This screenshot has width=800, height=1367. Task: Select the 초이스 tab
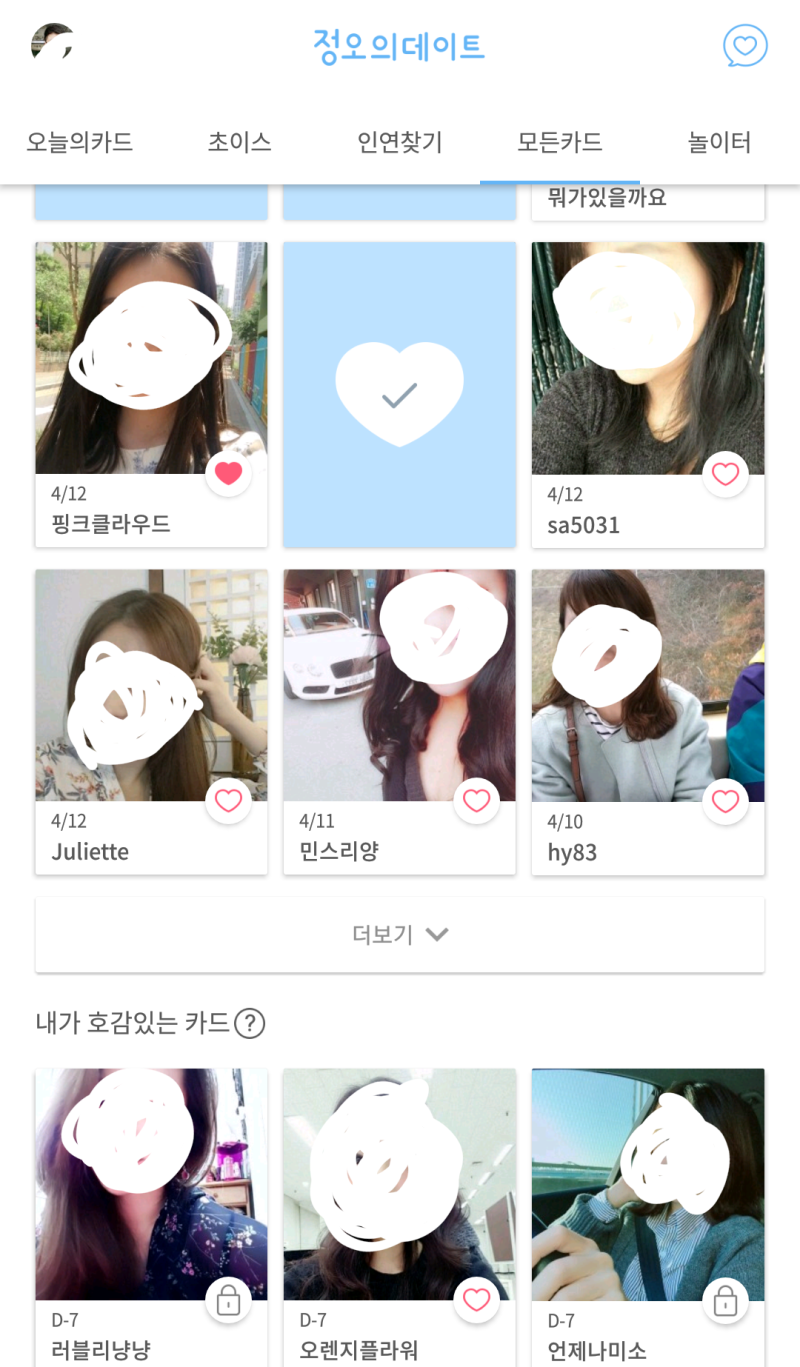click(239, 142)
